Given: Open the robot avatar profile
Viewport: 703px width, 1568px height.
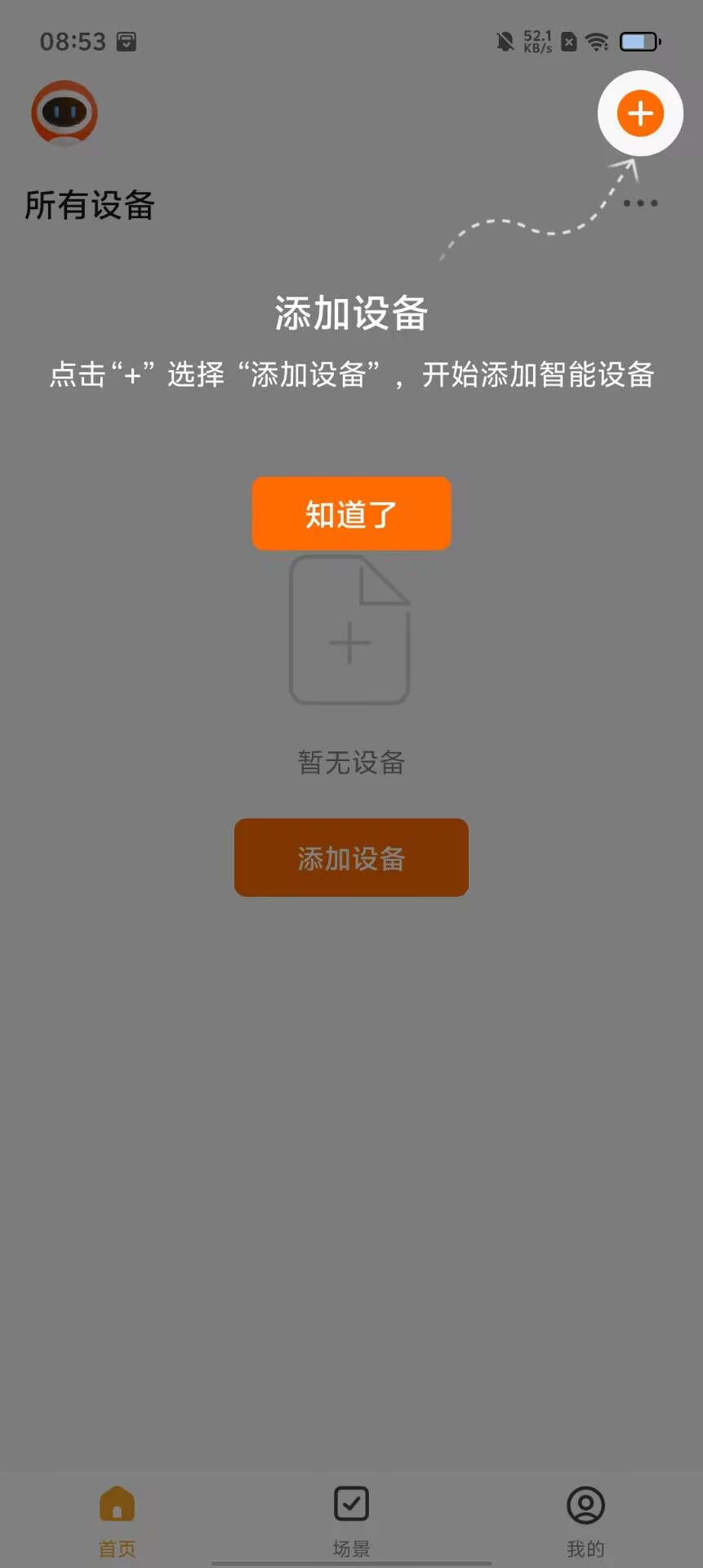Looking at the screenshot, I should click(65, 114).
